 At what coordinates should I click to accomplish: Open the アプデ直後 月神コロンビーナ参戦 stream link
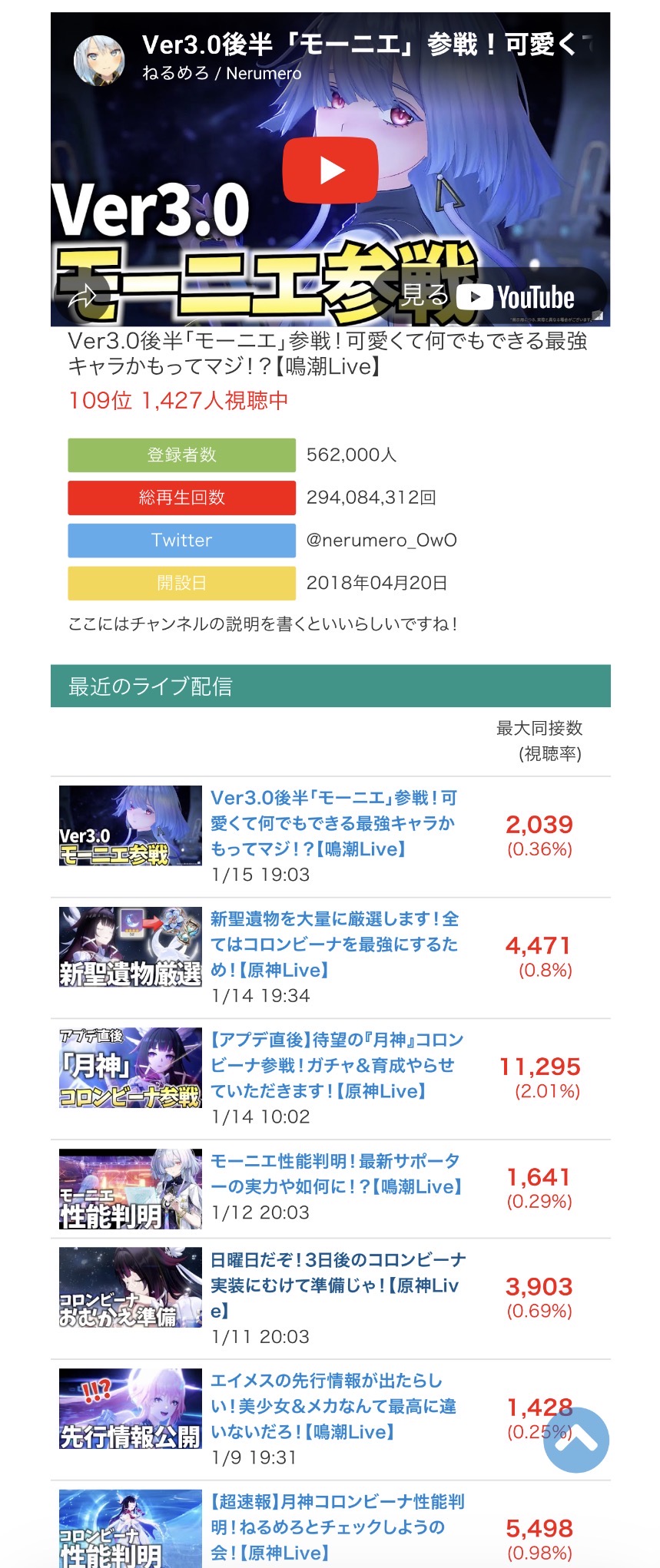[337, 1065]
